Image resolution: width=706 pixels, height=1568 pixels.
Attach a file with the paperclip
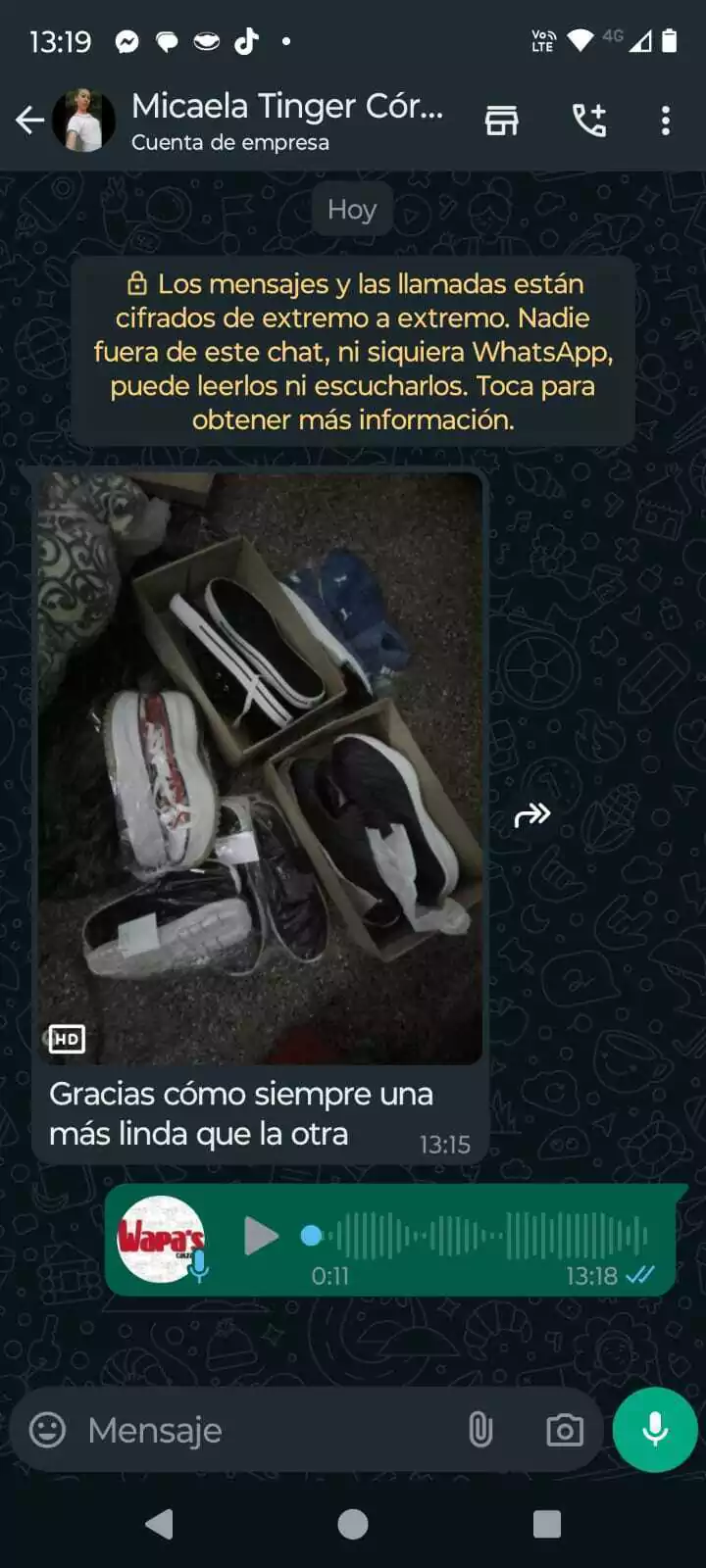tap(479, 1430)
